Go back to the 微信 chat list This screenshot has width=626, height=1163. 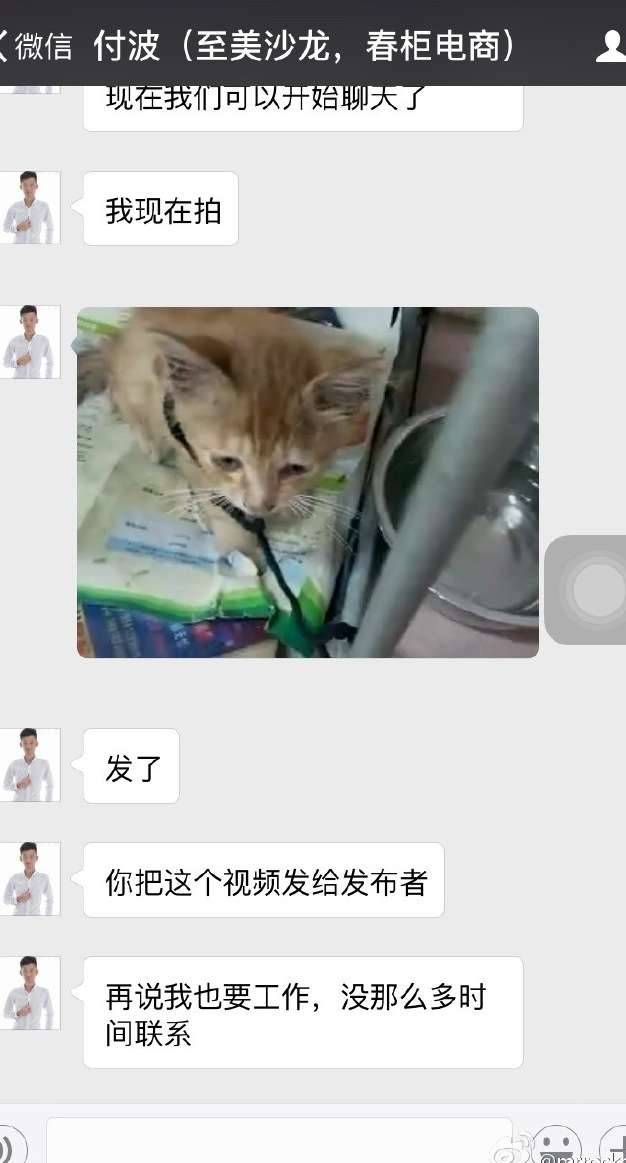pos(36,46)
